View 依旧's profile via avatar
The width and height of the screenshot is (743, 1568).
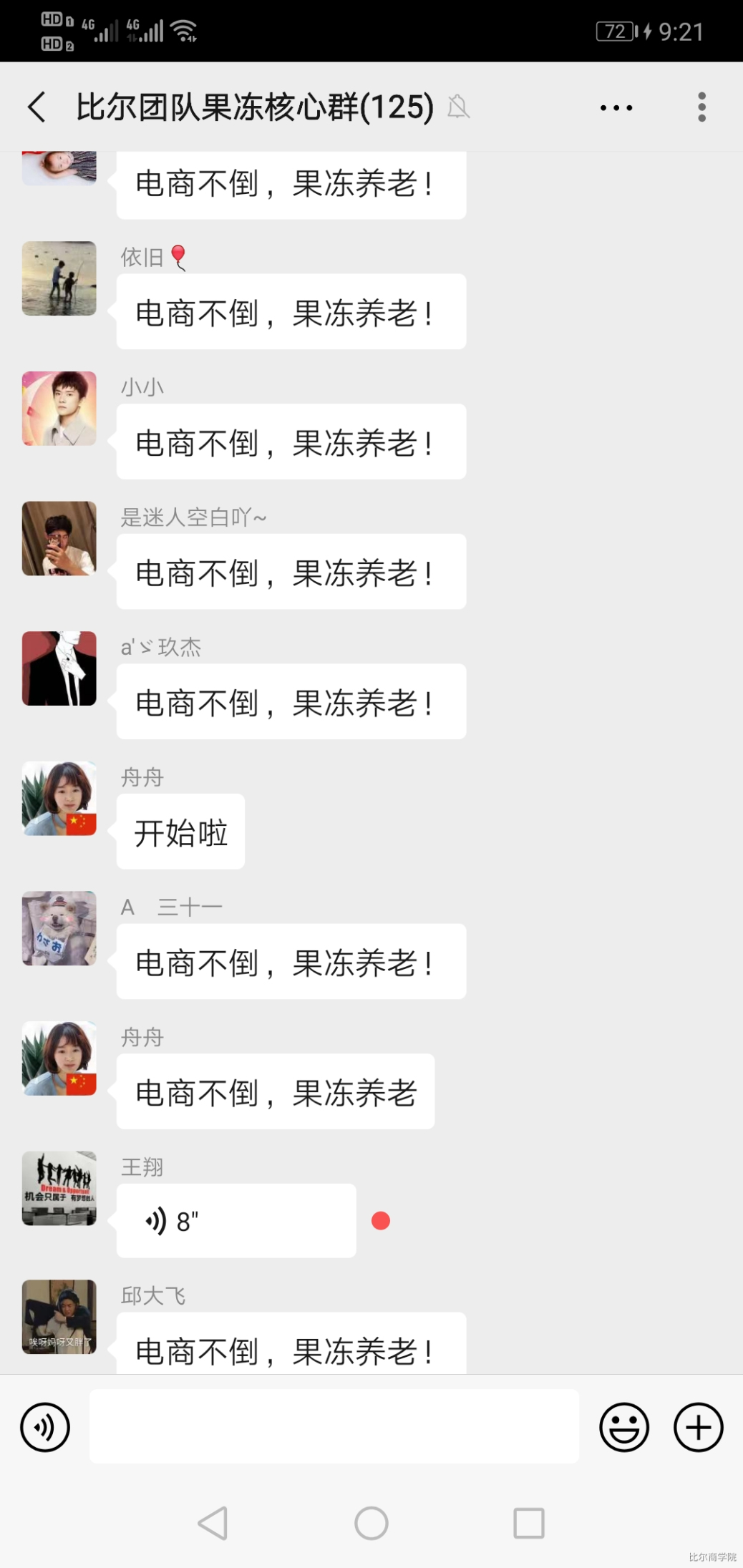59,278
